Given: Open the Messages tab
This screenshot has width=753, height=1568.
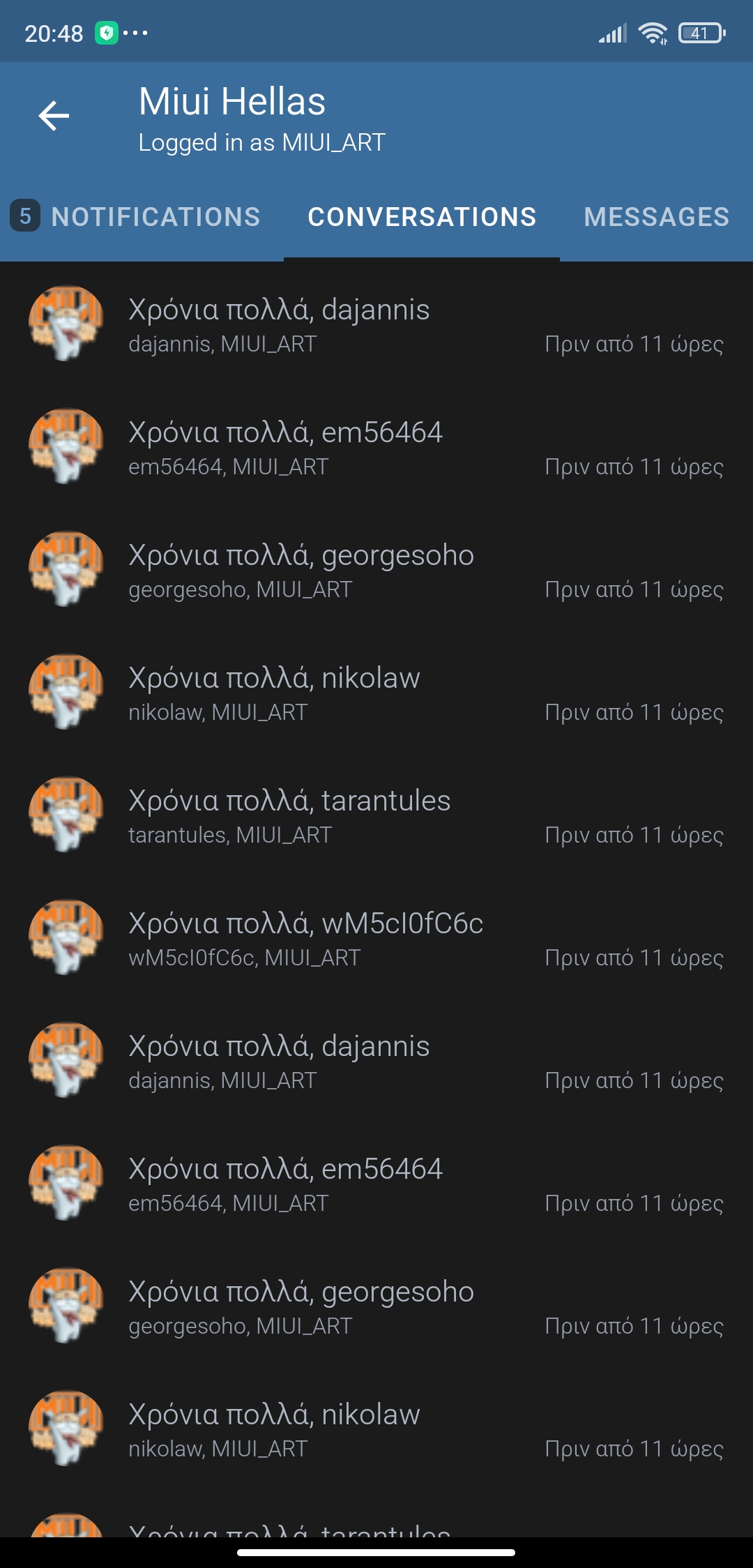Looking at the screenshot, I should [656, 217].
